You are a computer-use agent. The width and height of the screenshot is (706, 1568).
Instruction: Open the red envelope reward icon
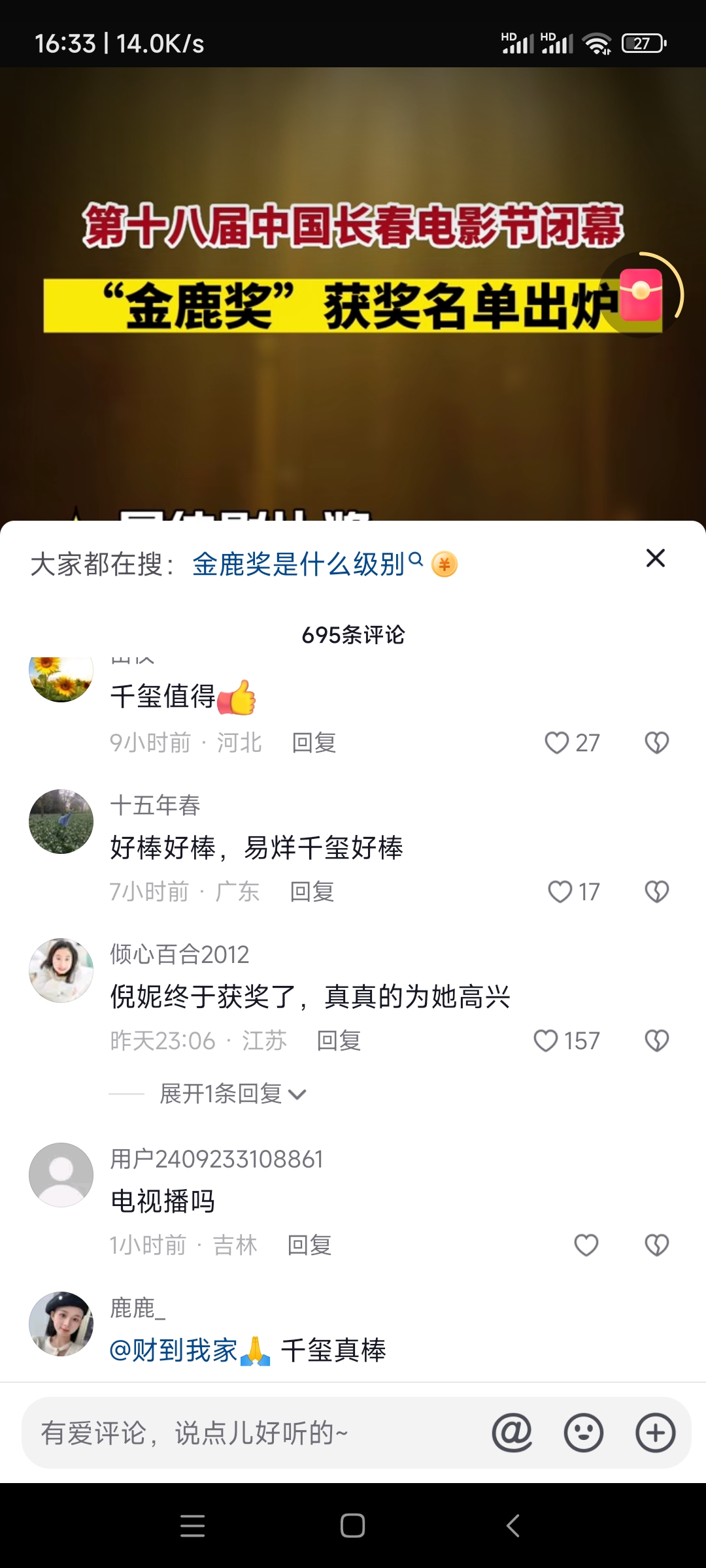641,294
